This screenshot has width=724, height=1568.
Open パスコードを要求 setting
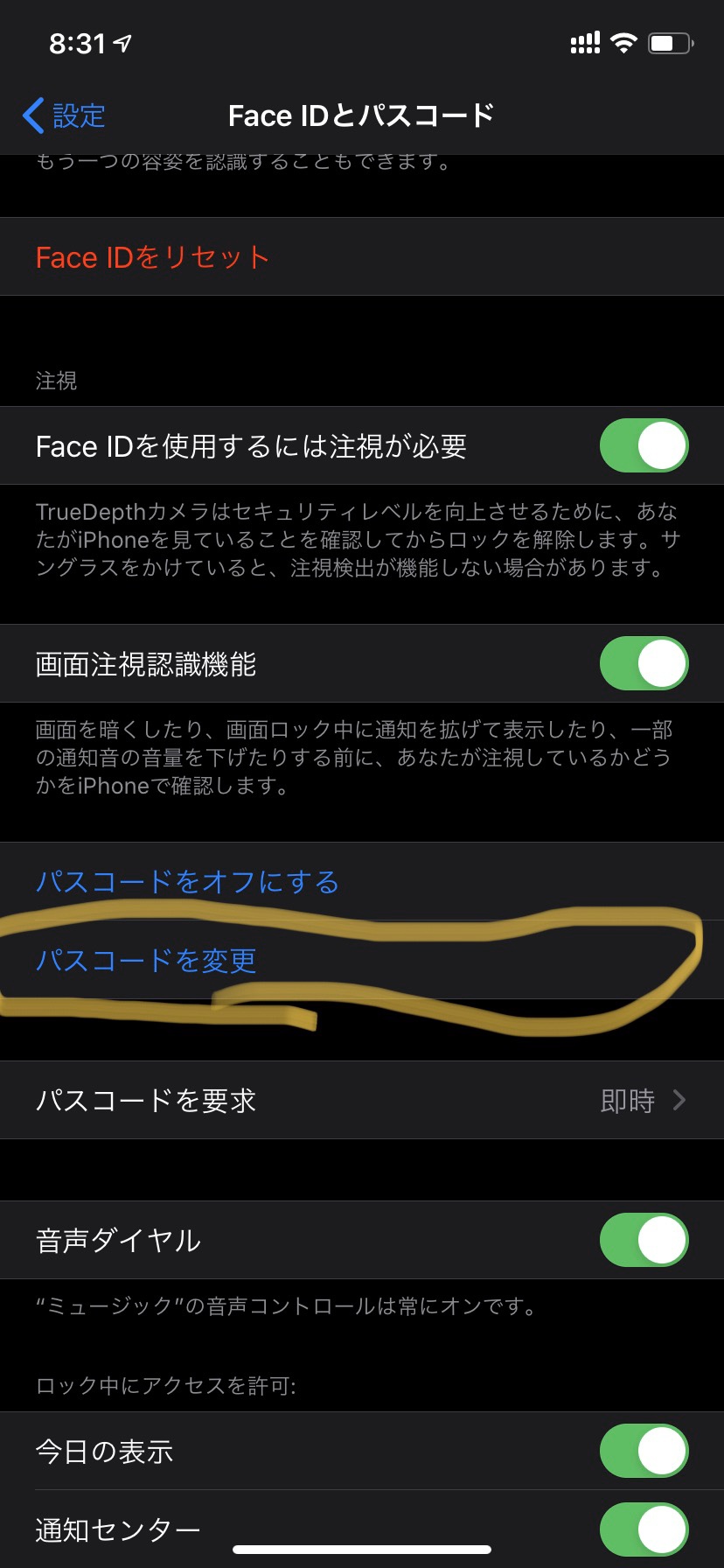click(362, 1101)
